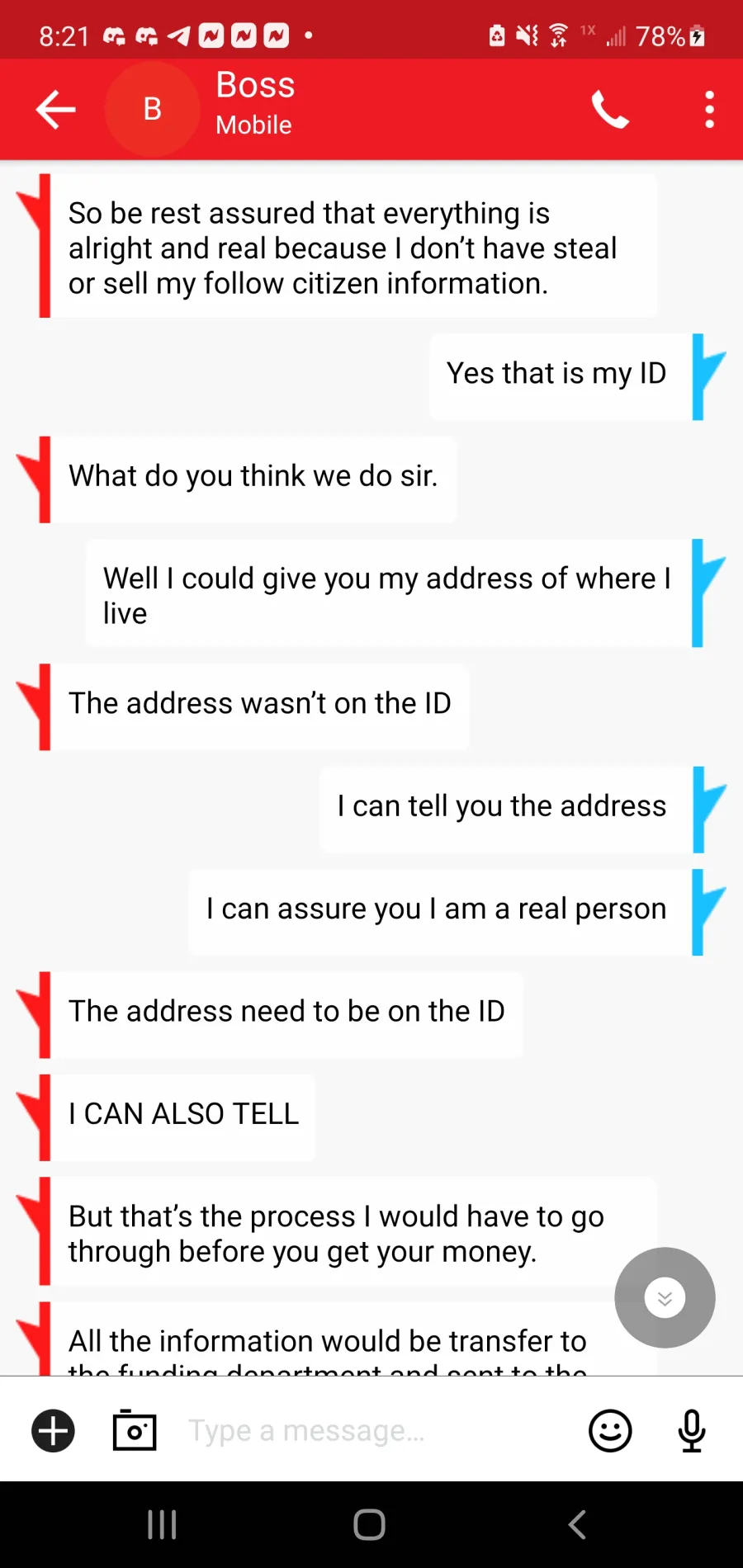Open the three-dot overflow menu

709,110
